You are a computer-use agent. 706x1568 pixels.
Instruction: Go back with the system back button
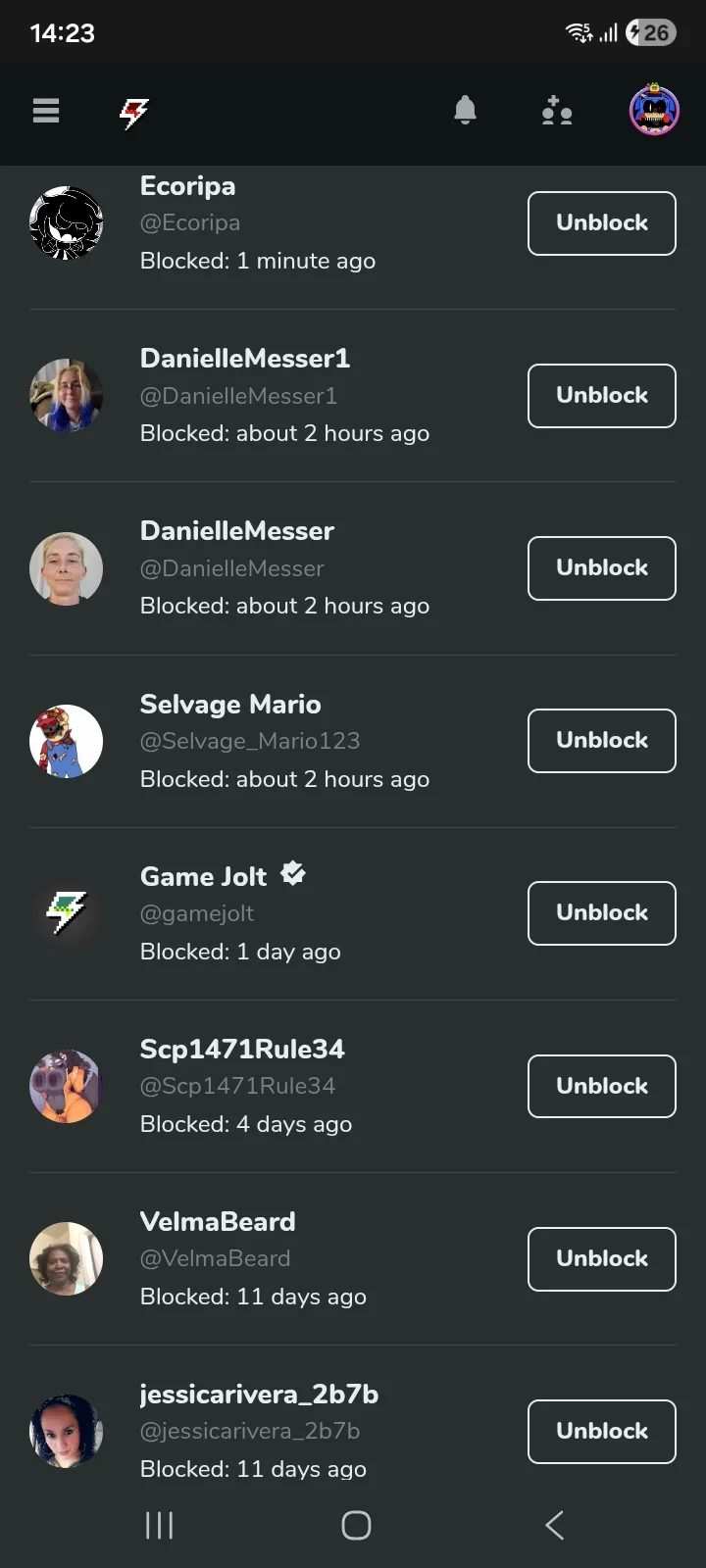coord(554,1525)
